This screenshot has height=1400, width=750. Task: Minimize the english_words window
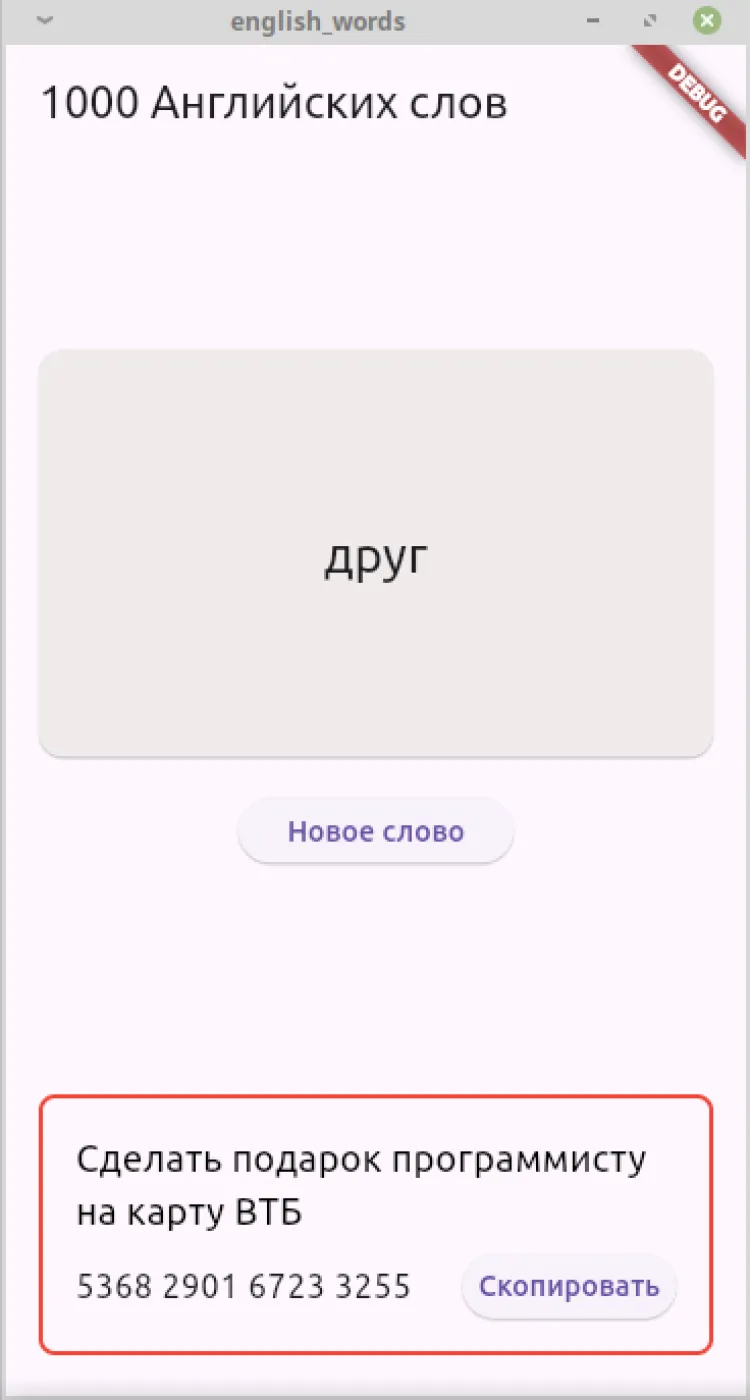[594, 21]
